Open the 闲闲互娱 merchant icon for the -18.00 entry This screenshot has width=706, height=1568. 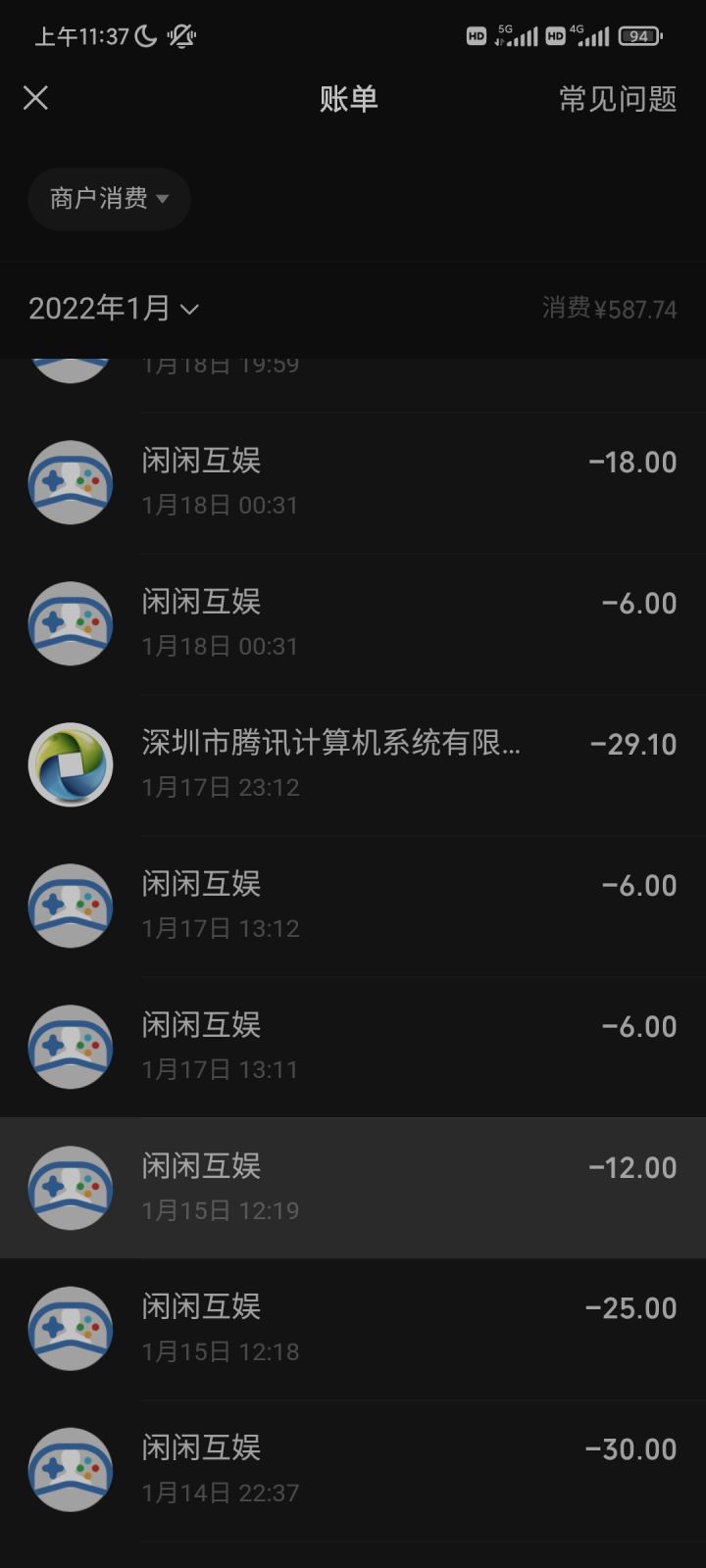click(71, 481)
